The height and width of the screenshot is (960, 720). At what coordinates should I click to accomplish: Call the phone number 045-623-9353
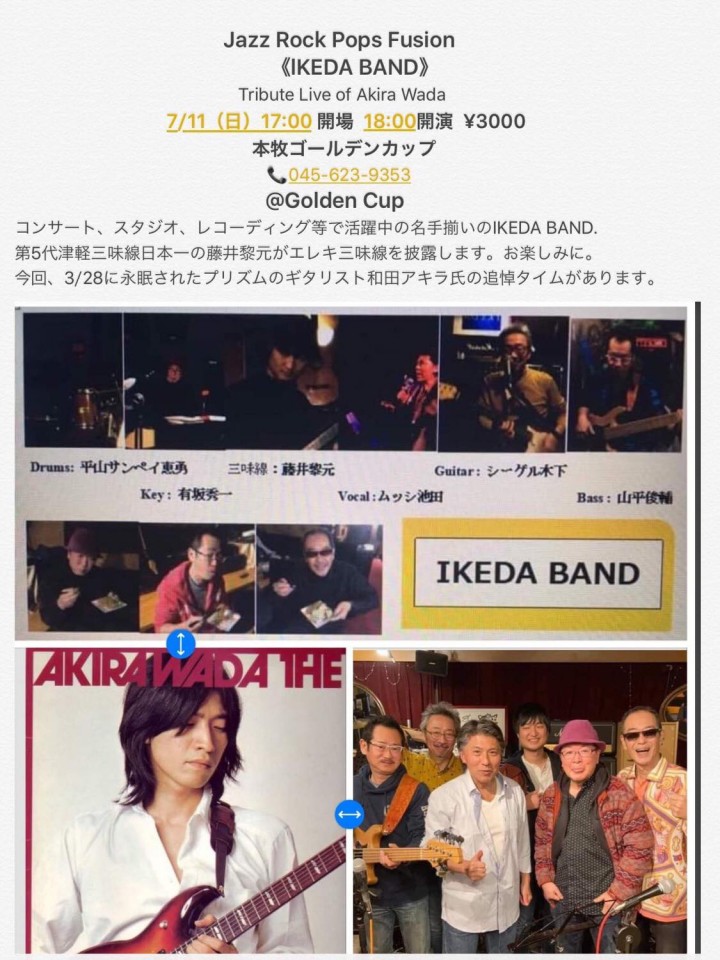(349, 175)
